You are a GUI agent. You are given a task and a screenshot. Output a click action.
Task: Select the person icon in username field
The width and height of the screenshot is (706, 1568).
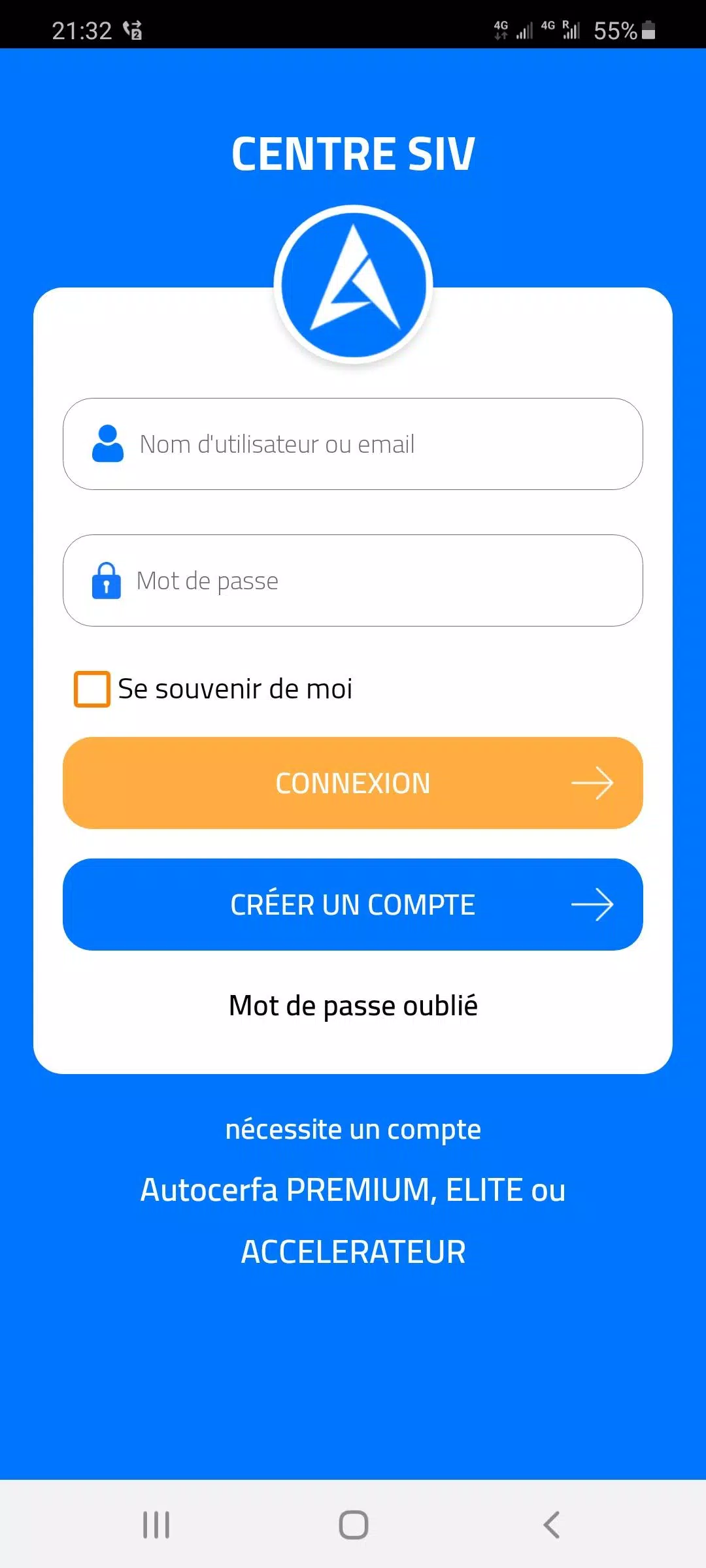click(108, 444)
